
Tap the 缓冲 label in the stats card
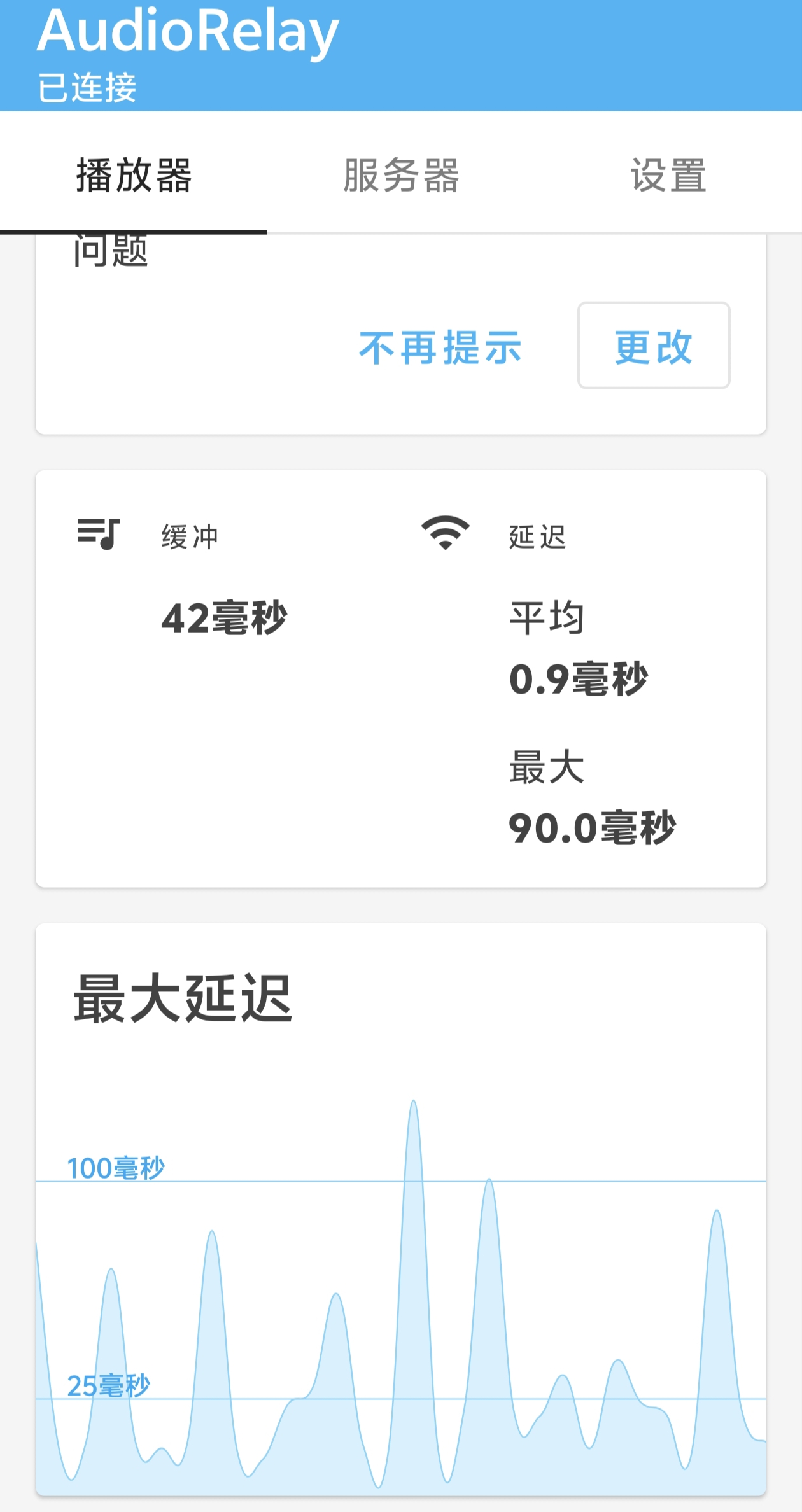click(188, 536)
